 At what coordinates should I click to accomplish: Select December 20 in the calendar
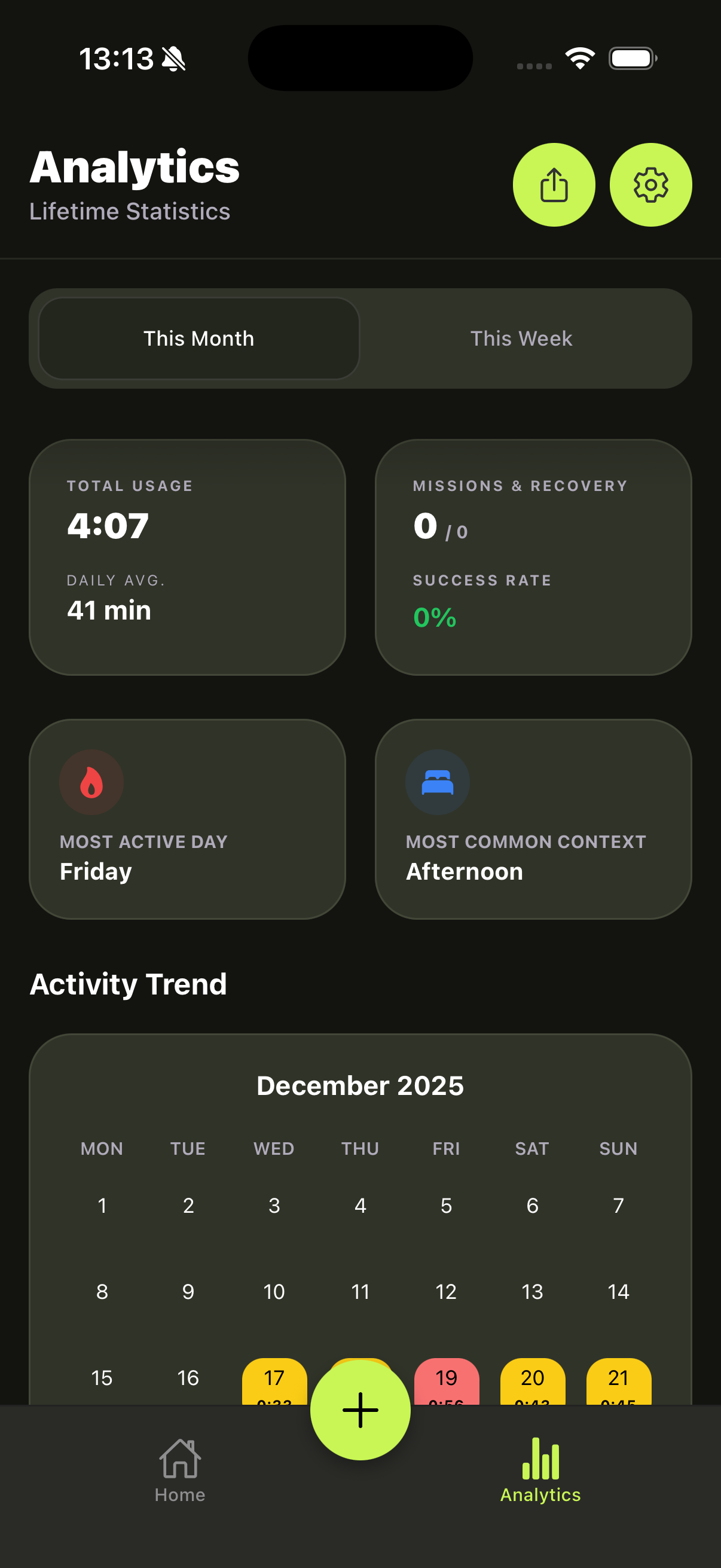coord(533,1380)
